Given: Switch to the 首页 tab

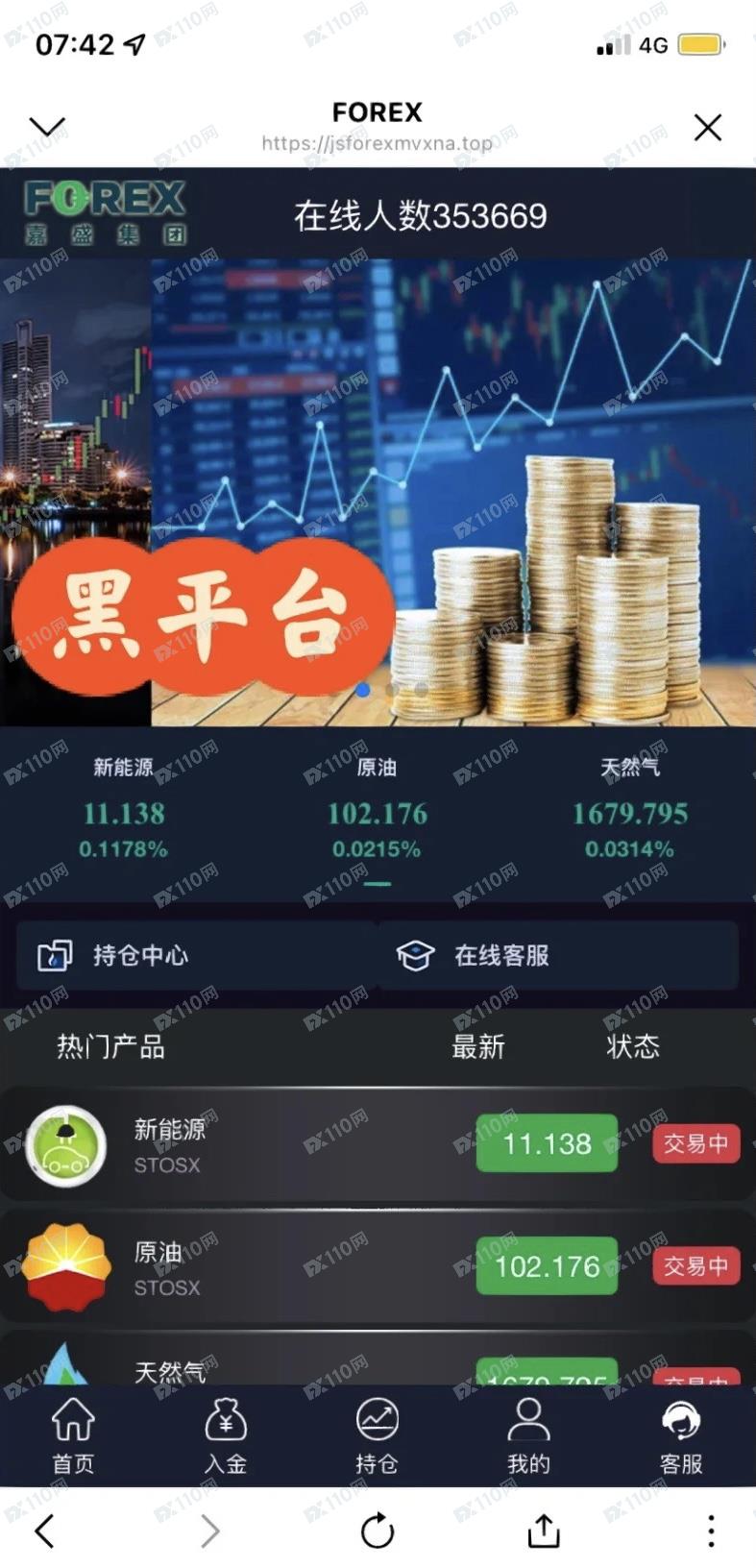Looking at the screenshot, I should click(73, 1436).
